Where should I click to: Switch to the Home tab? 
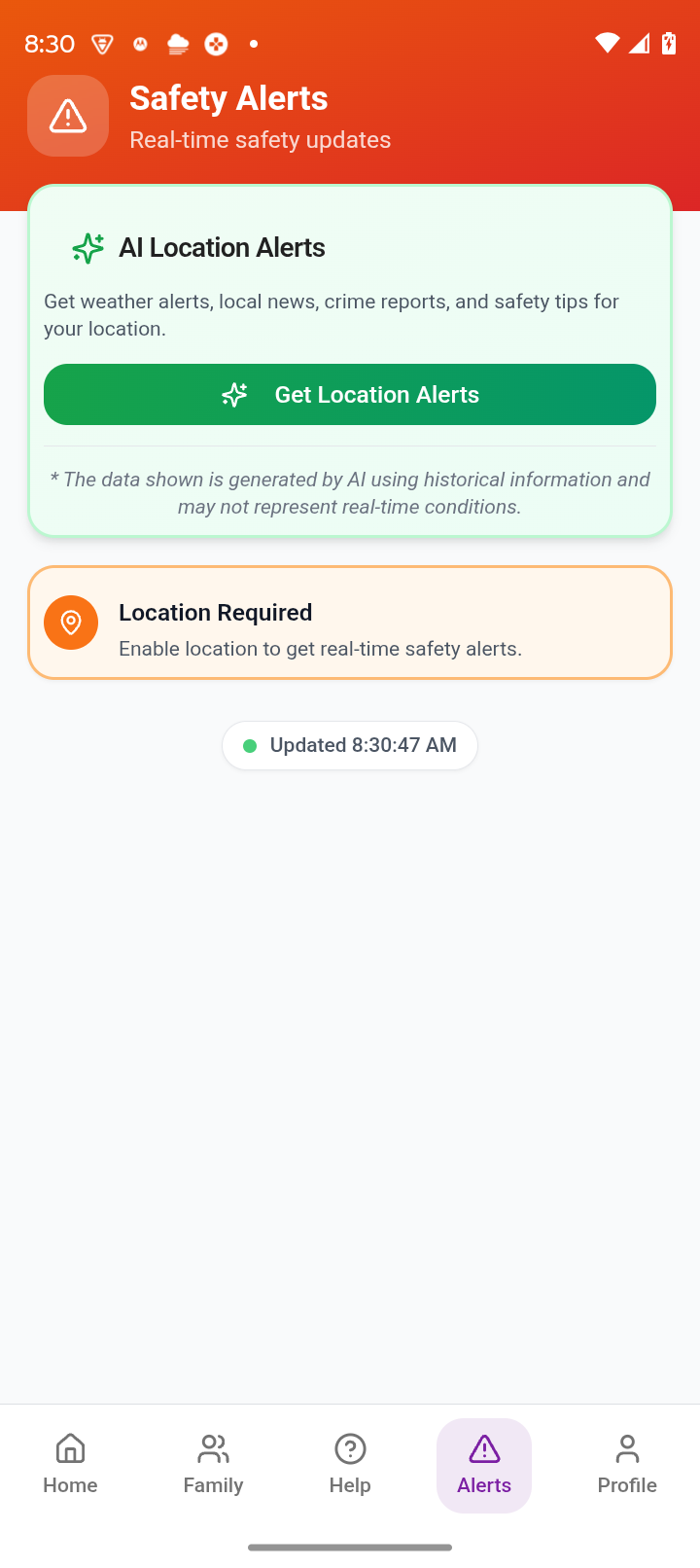70,1464
